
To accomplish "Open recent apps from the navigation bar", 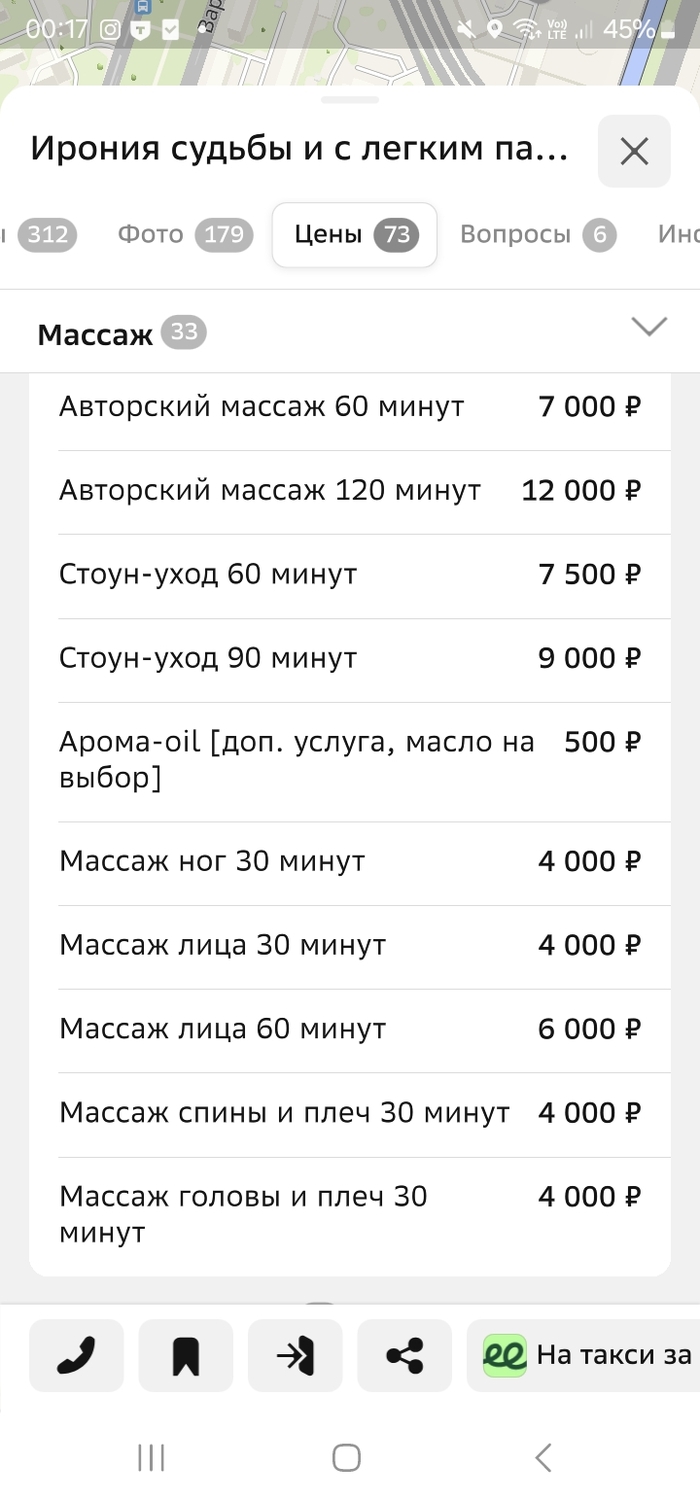I will point(151,1457).
